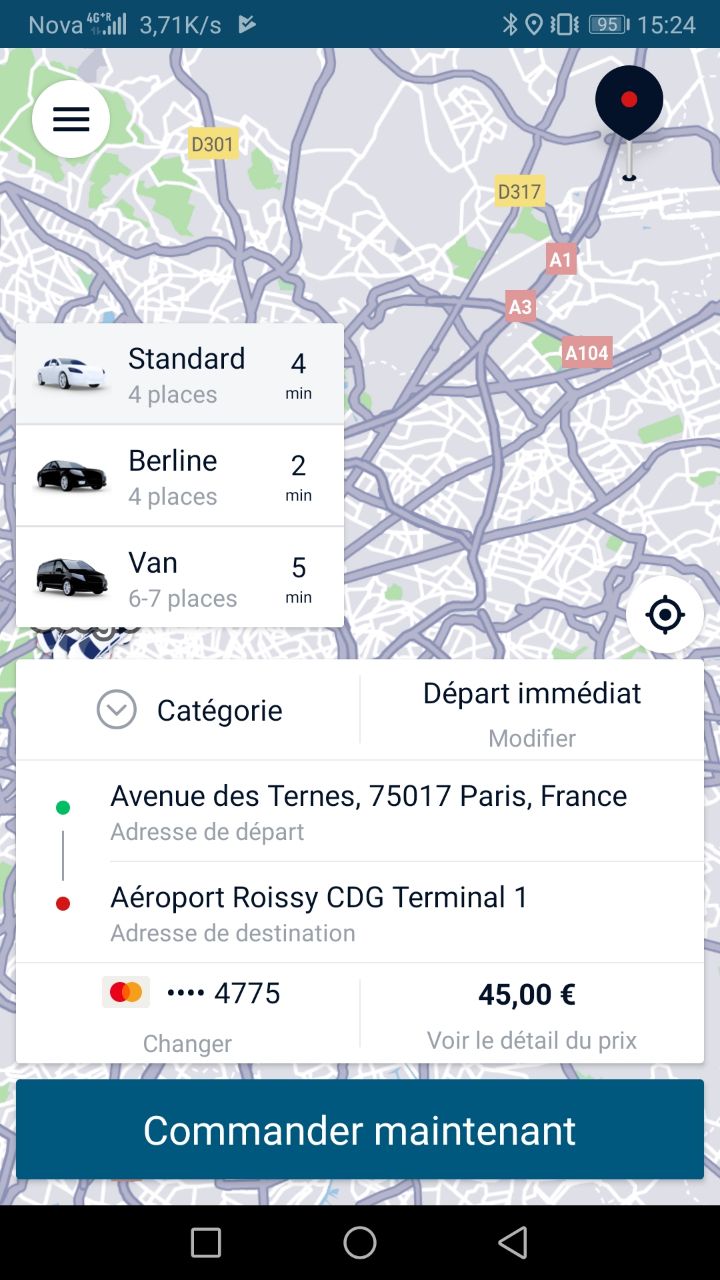This screenshot has width=720, height=1280.
Task: Change the payment card ending 4775
Action: [187, 1043]
